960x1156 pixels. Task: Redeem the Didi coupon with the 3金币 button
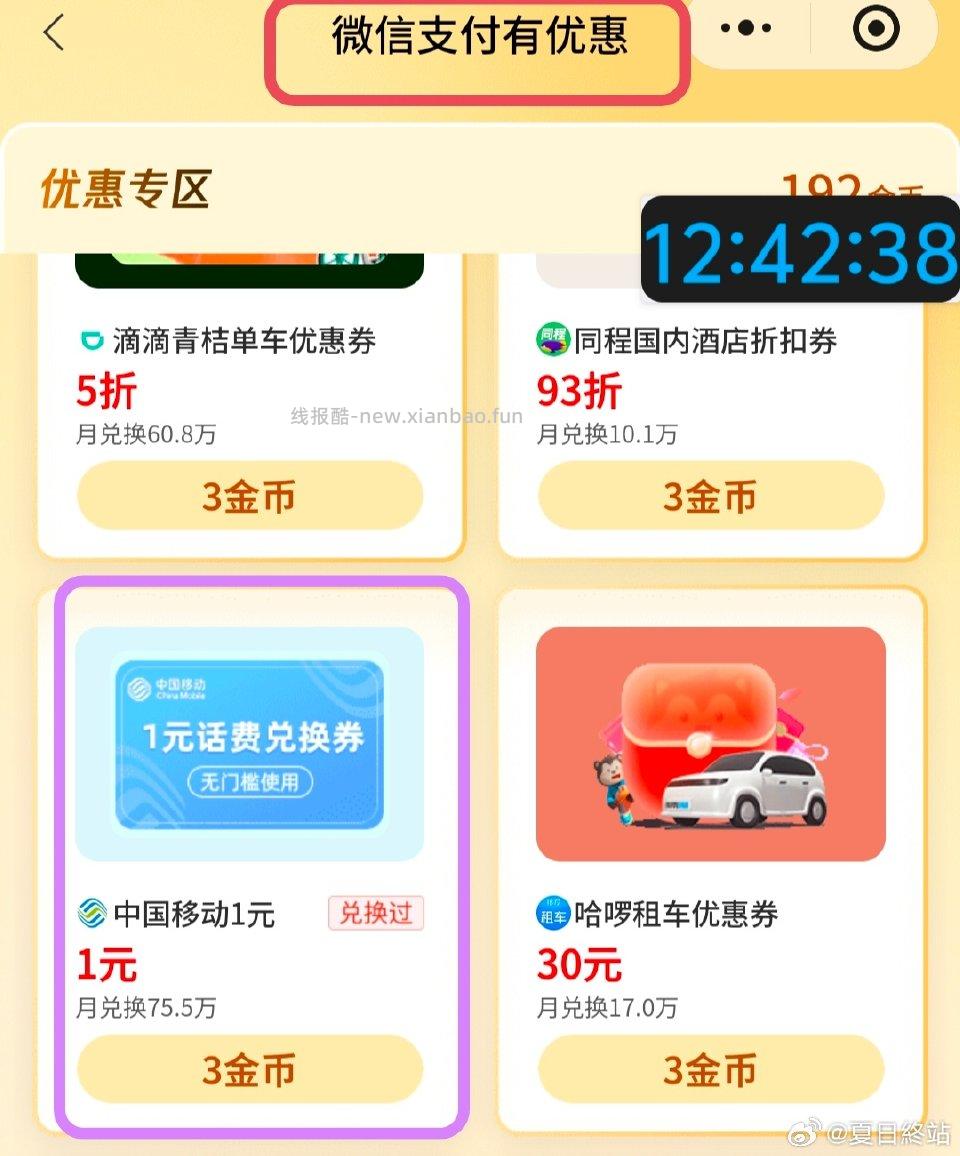[248, 495]
